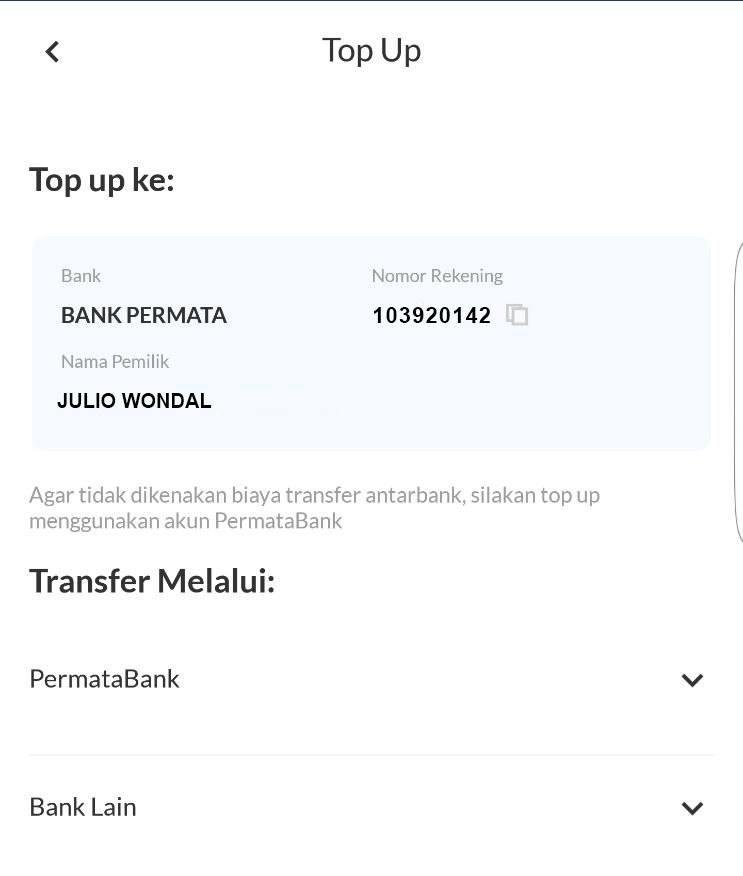
Task: Copy the account number 103920142
Action: (517, 315)
